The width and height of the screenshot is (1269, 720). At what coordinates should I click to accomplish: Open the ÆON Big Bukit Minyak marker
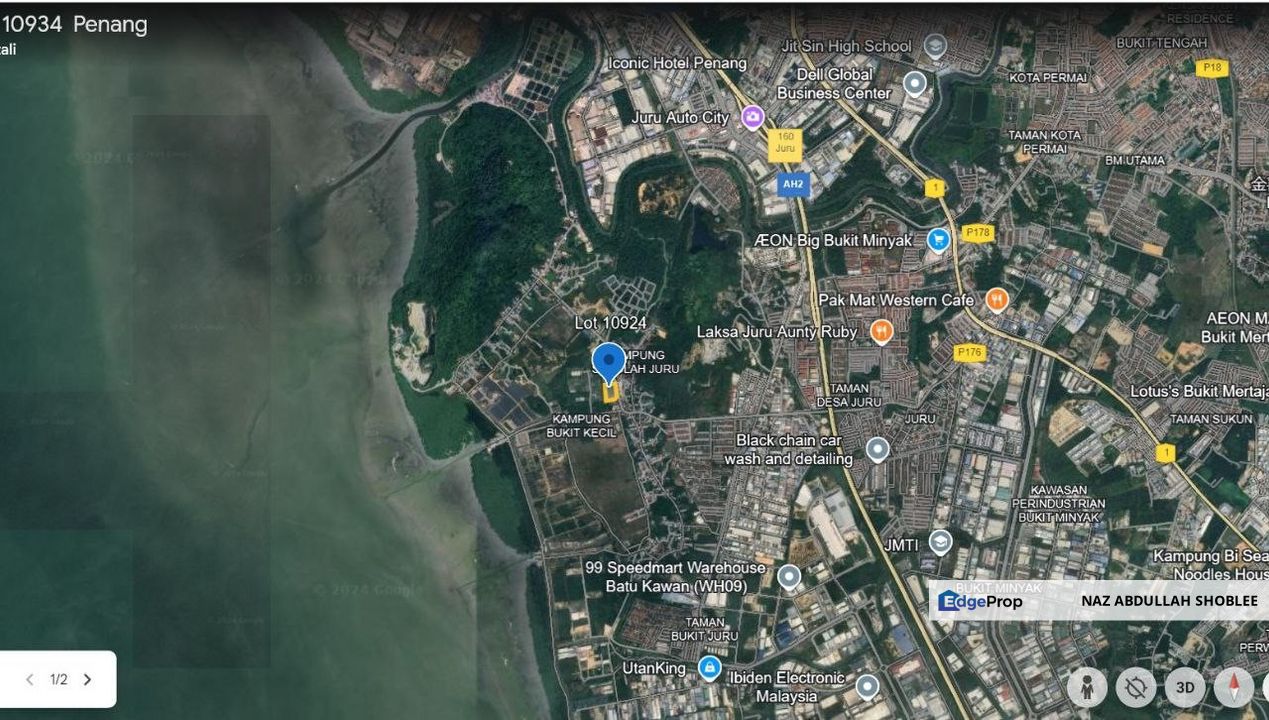[x=938, y=240]
